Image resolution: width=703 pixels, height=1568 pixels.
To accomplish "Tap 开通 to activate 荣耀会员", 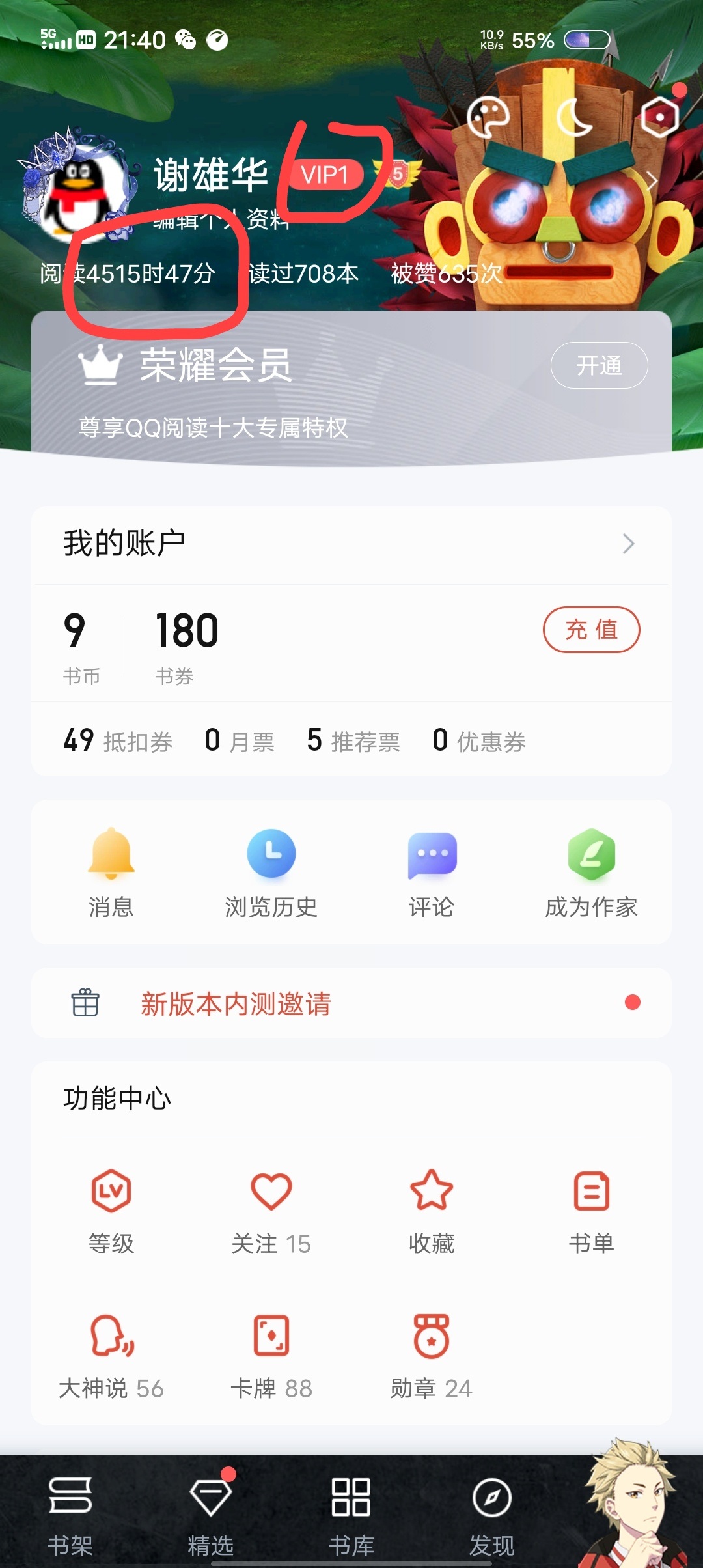I will pyautogui.click(x=599, y=365).
